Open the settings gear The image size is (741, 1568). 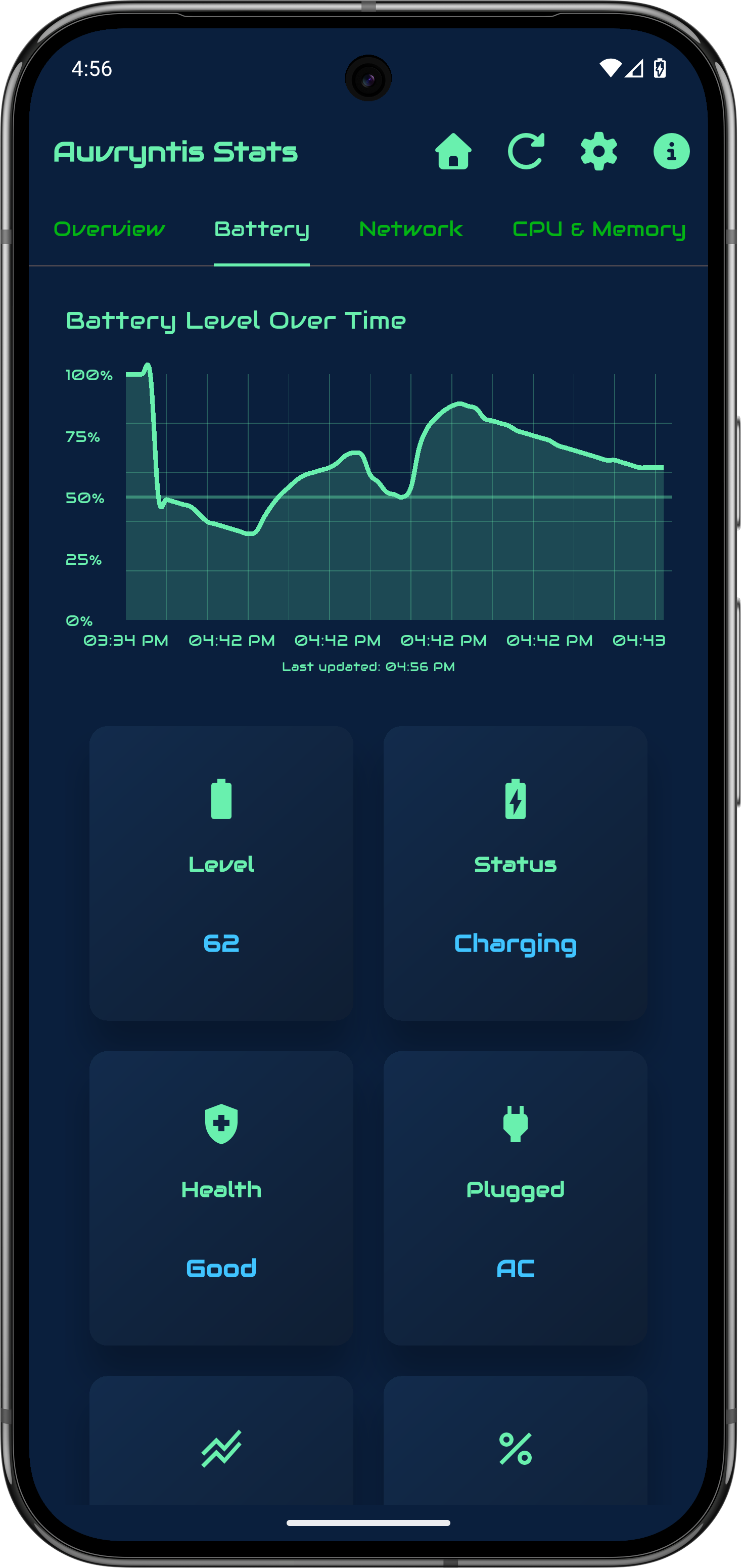598,151
